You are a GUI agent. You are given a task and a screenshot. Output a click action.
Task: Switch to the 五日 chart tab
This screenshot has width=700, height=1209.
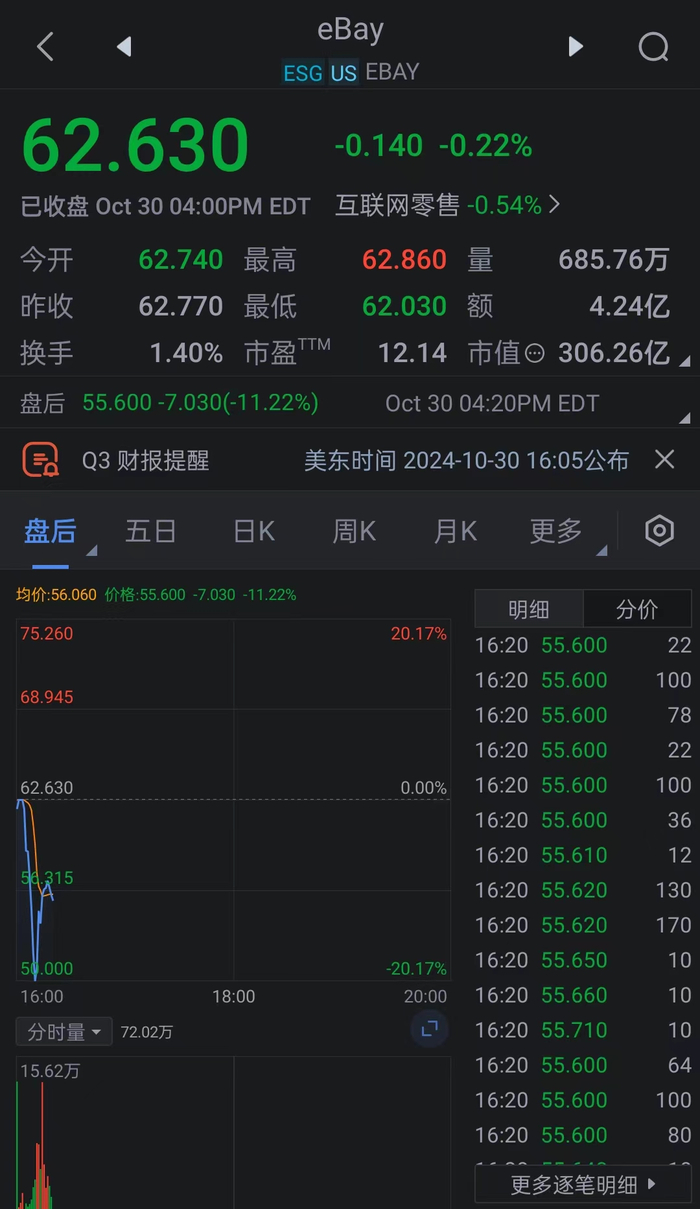[x=151, y=531]
